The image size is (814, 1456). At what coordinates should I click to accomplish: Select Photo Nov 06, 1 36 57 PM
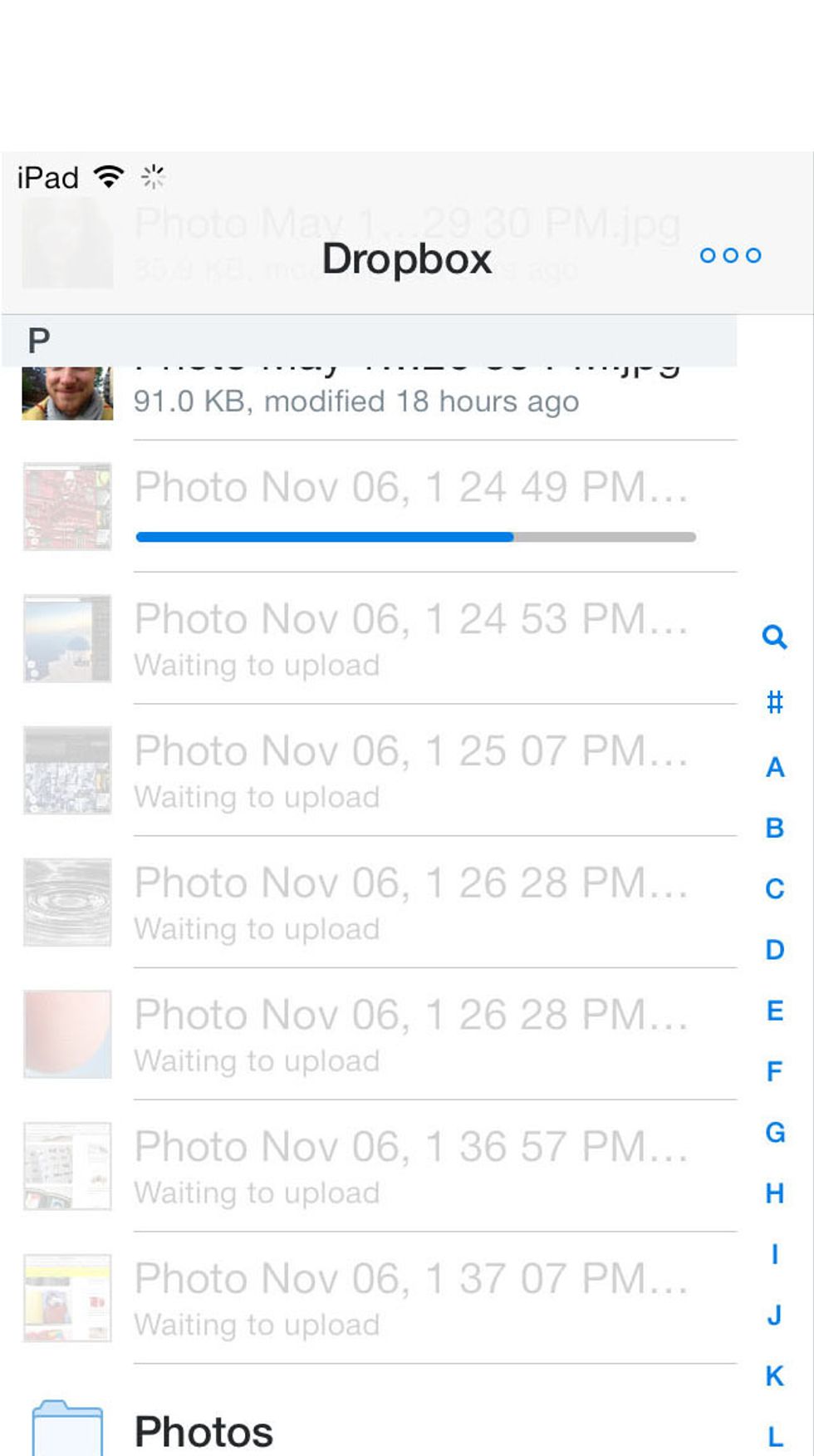(369, 1166)
